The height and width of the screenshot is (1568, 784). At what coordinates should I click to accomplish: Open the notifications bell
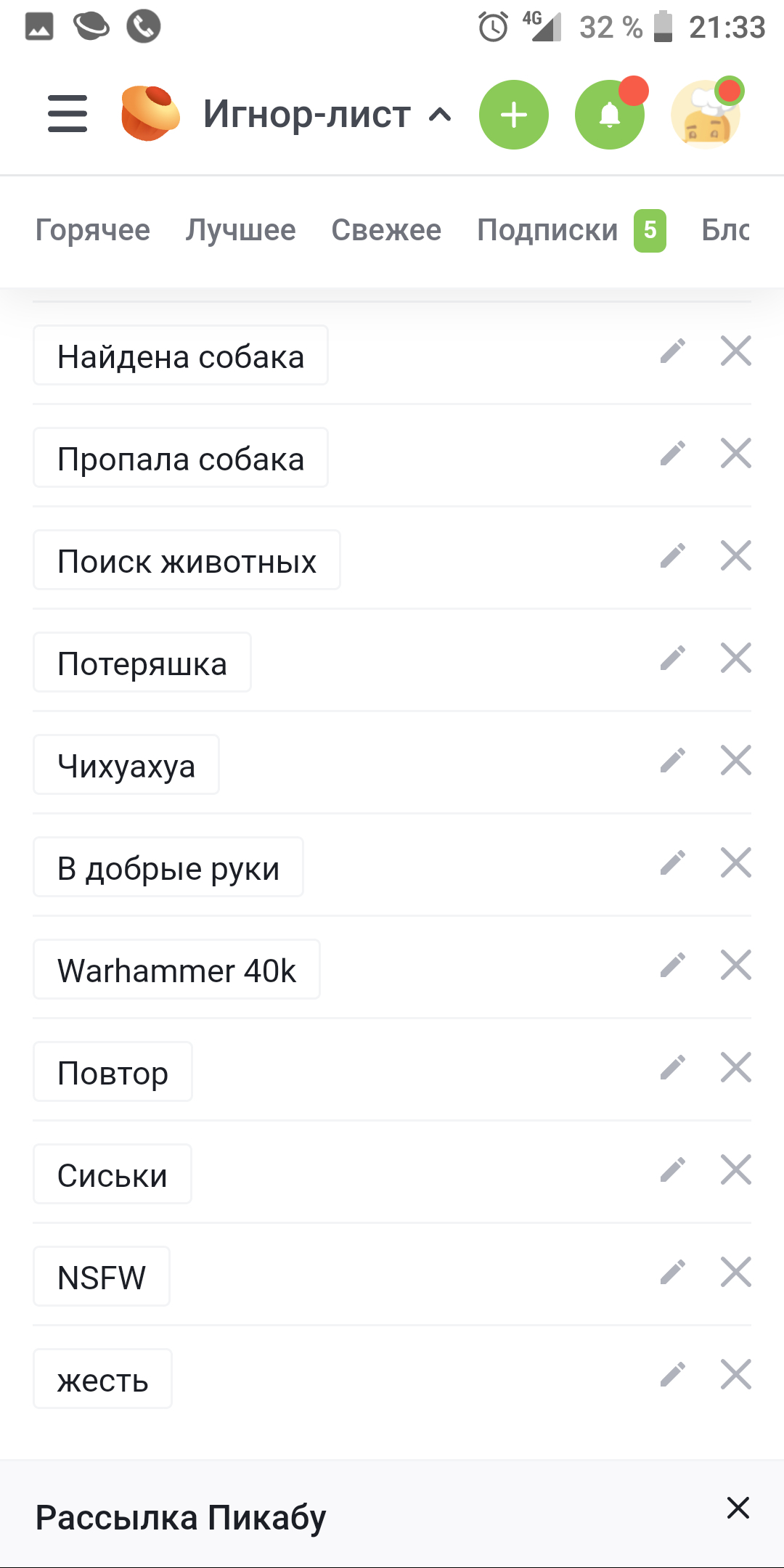pos(610,115)
